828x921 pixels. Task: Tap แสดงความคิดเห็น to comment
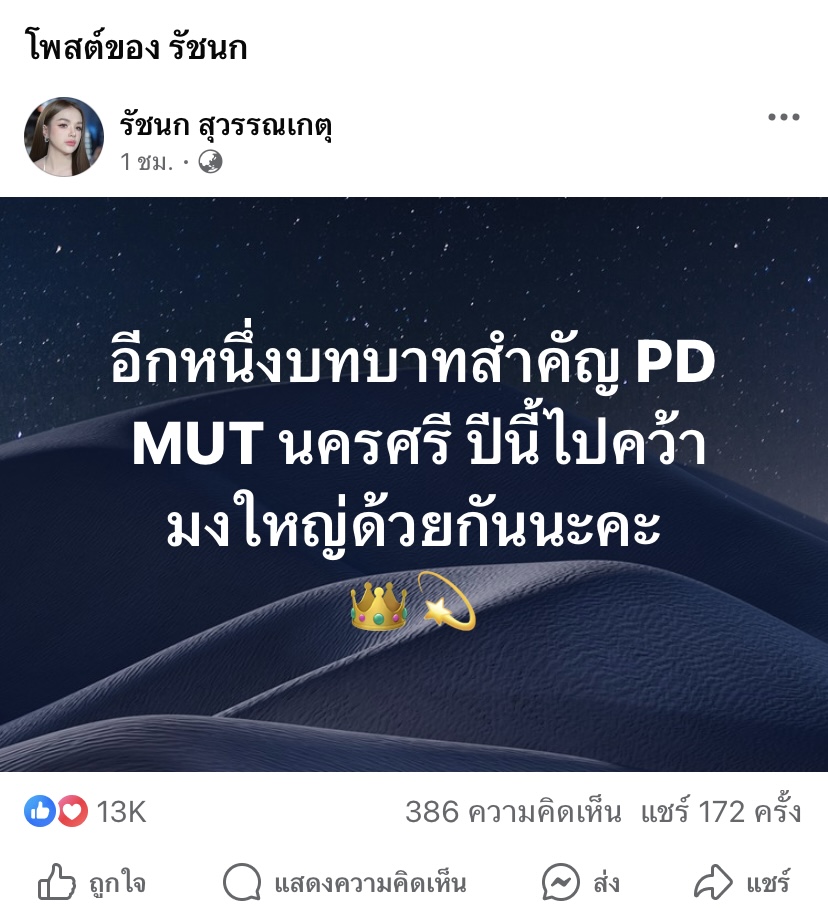point(345,883)
